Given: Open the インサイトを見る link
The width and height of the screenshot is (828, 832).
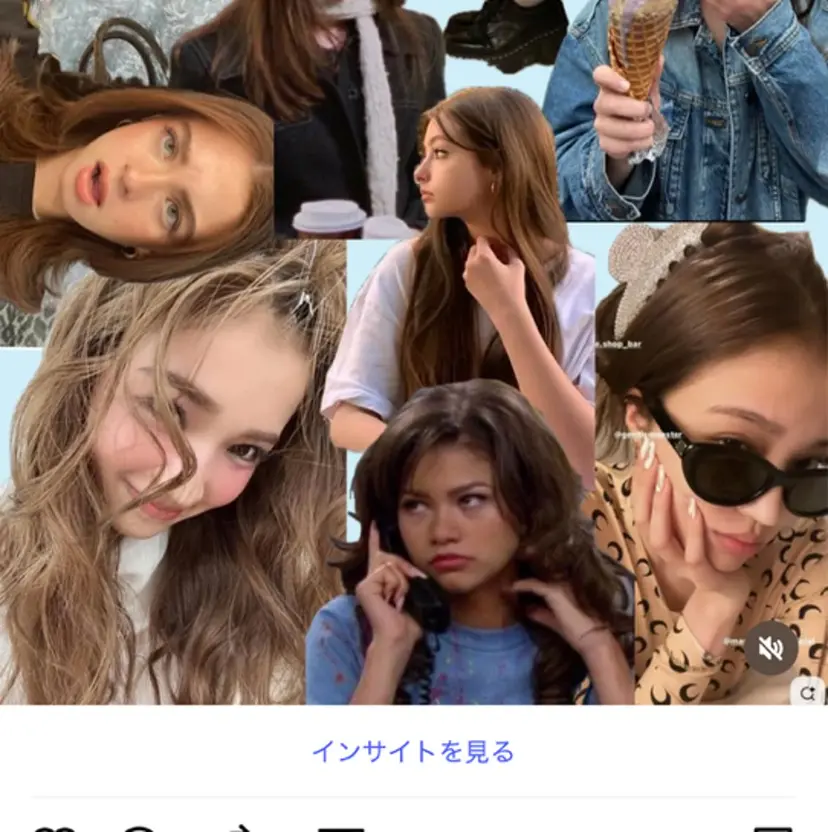Looking at the screenshot, I should pos(413,751).
